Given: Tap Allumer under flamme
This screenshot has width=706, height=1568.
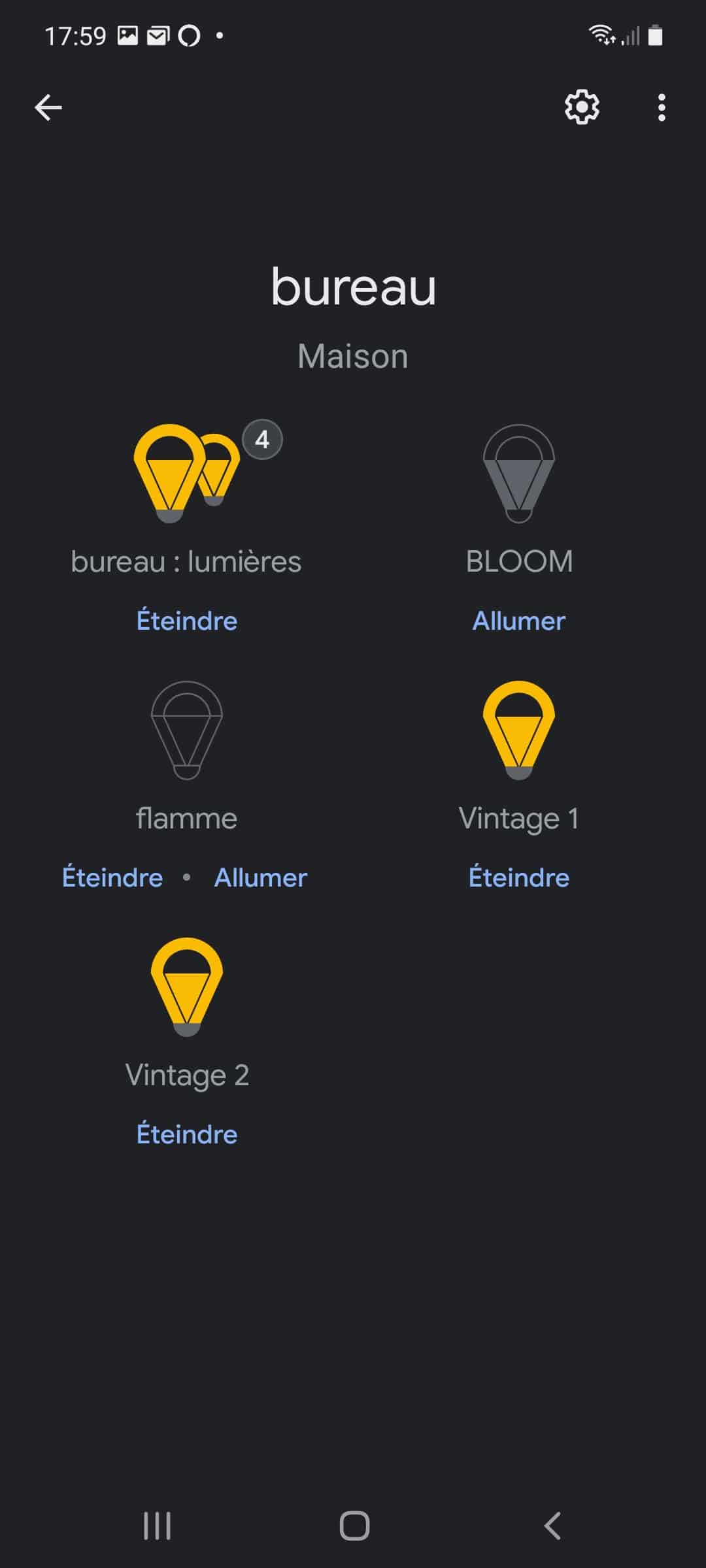Looking at the screenshot, I should click(x=261, y=877).
